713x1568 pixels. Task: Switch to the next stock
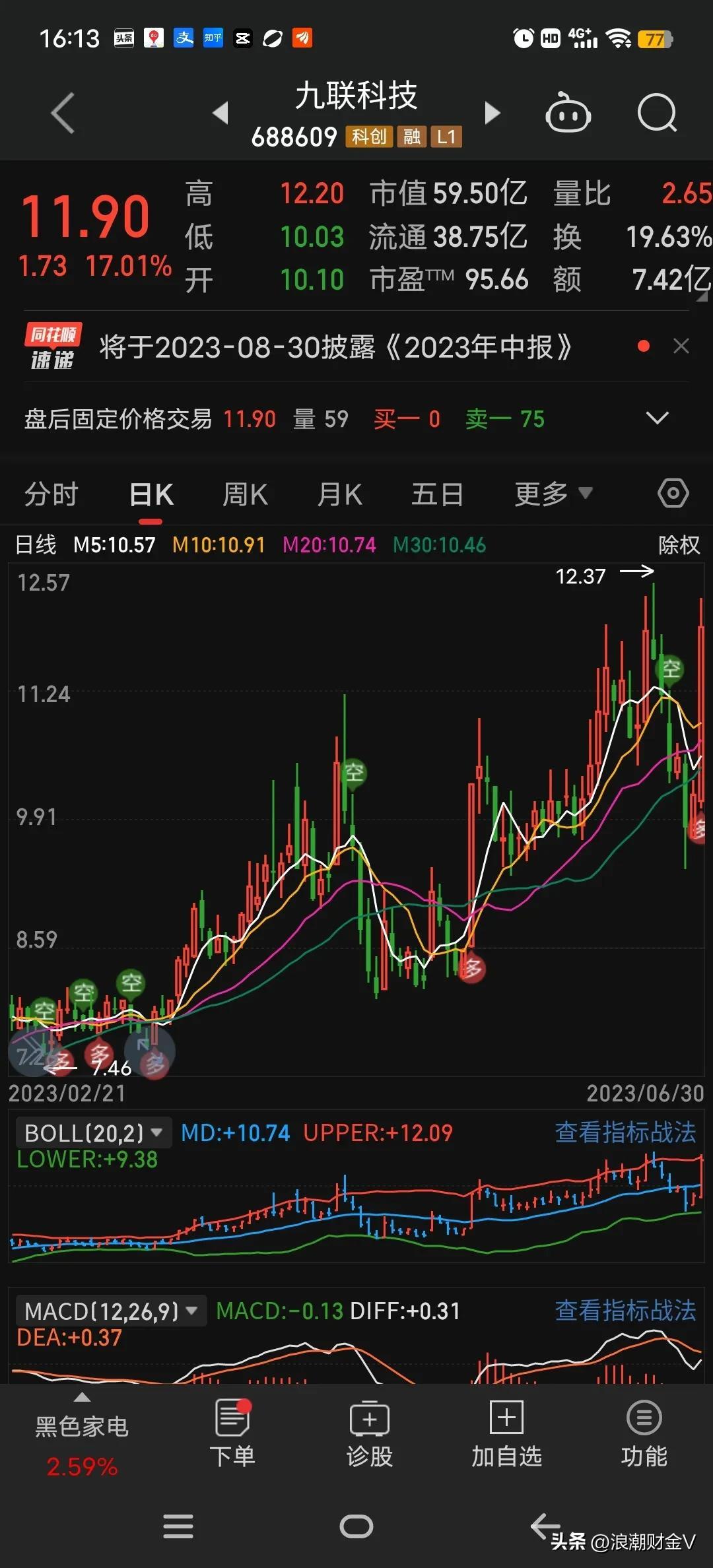coord(492,113)
